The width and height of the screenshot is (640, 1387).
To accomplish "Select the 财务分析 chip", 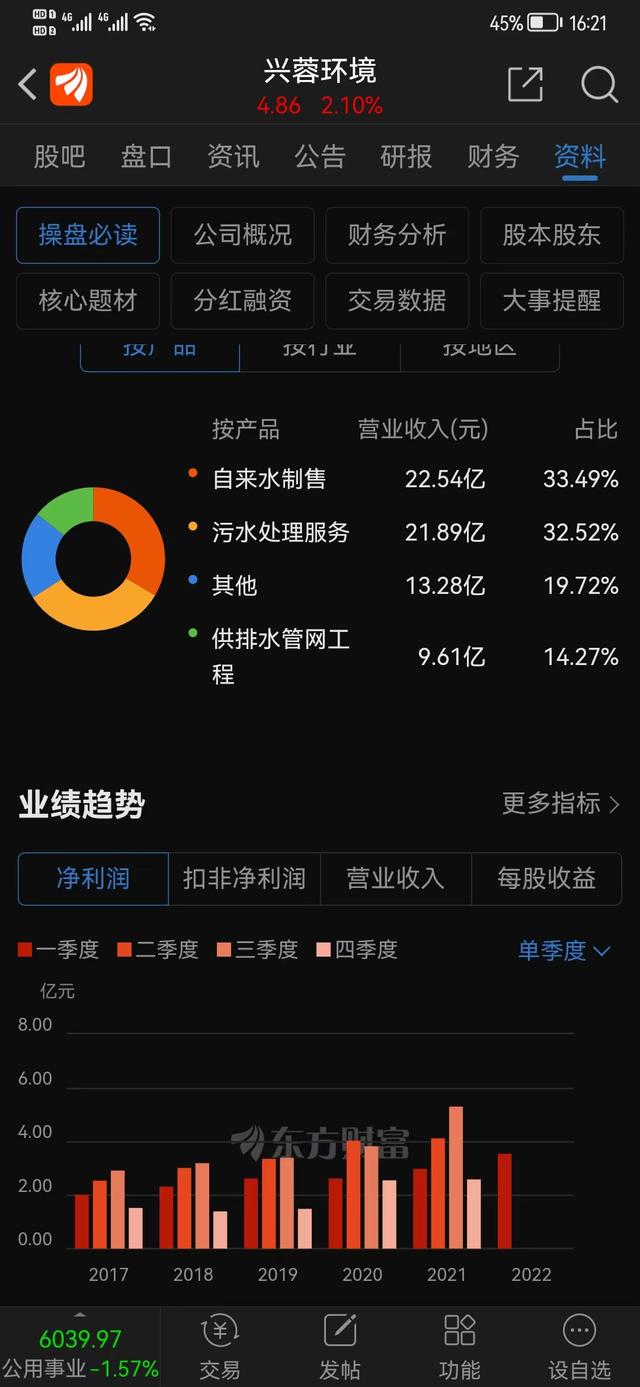I will tap(397, 235).
